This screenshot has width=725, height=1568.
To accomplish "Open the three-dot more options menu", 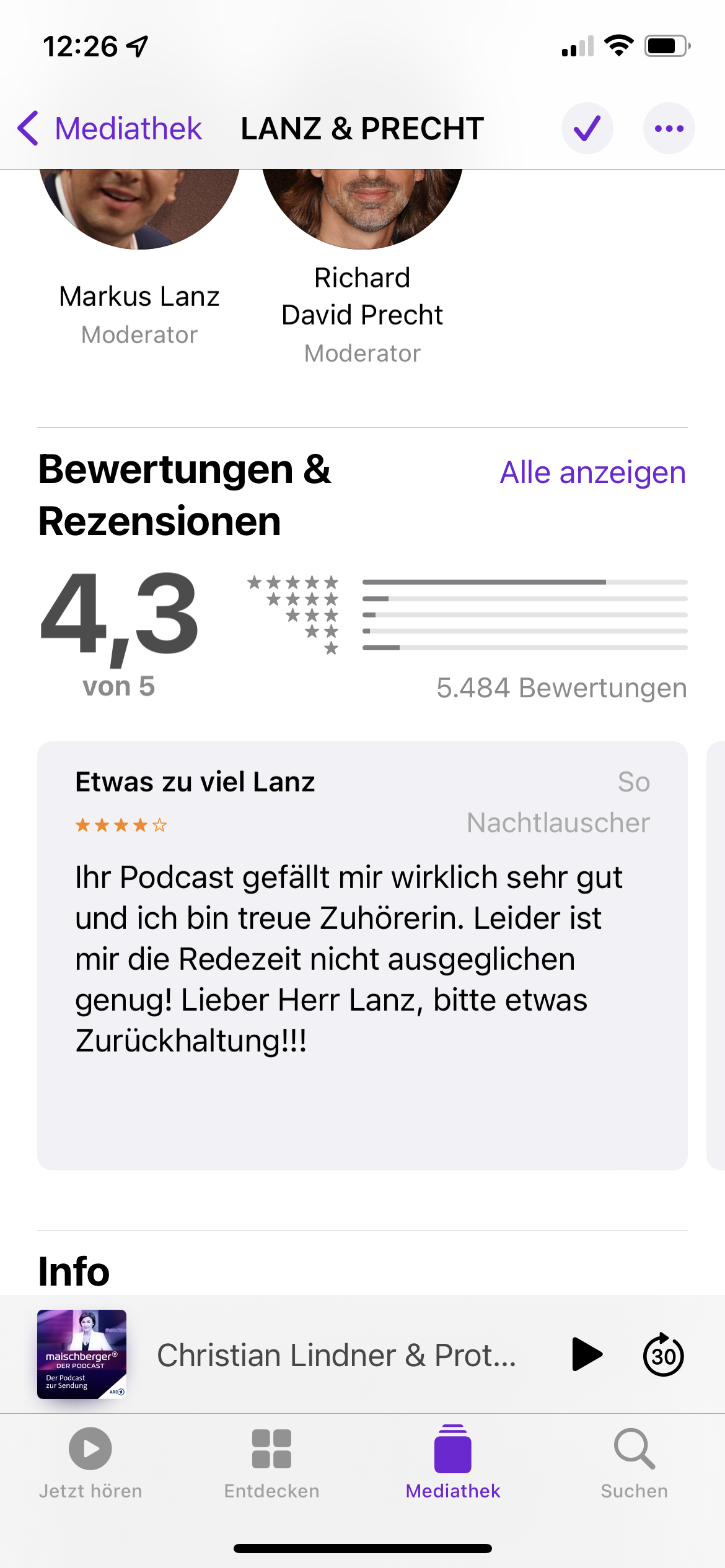I will pyautogui.click(x=669, y=129).
